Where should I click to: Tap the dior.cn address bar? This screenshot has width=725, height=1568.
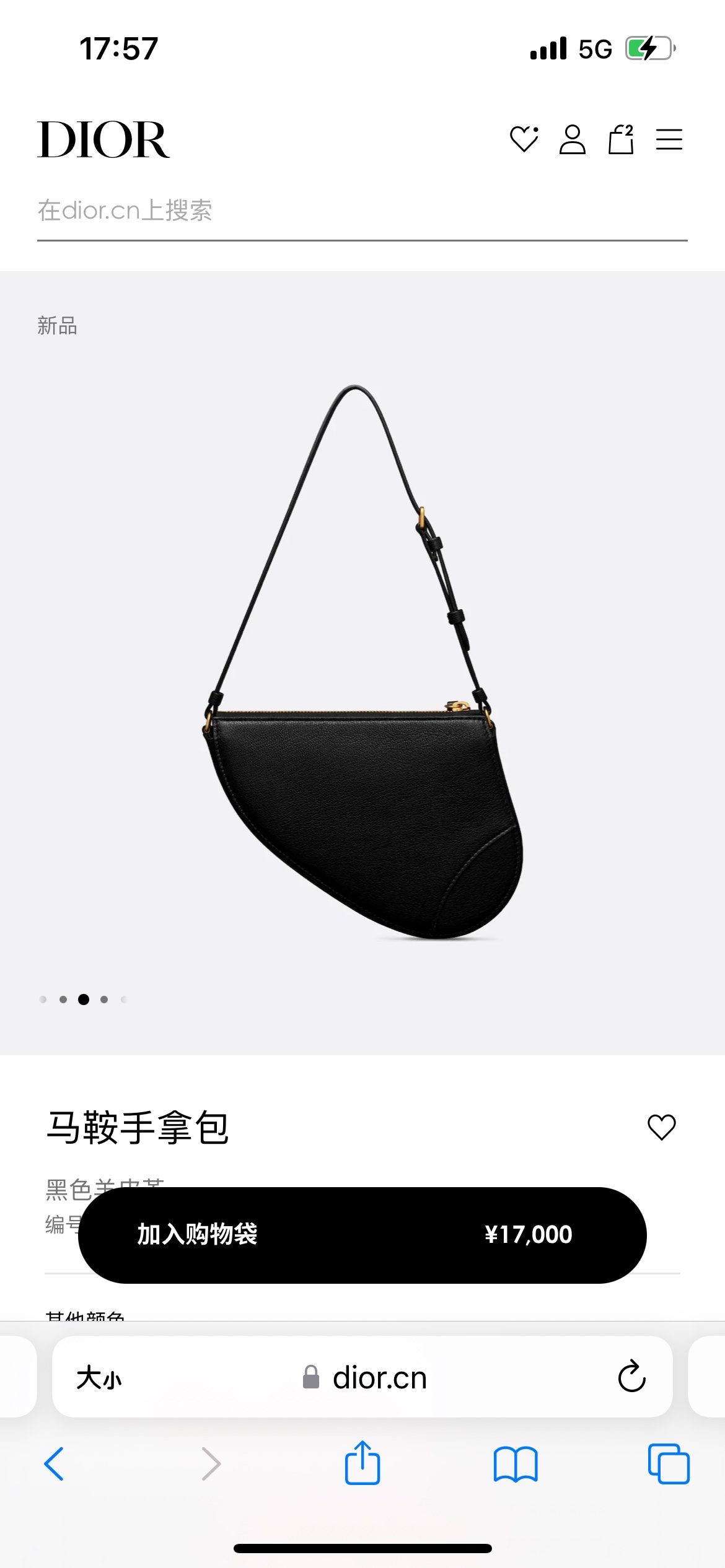378,1379
